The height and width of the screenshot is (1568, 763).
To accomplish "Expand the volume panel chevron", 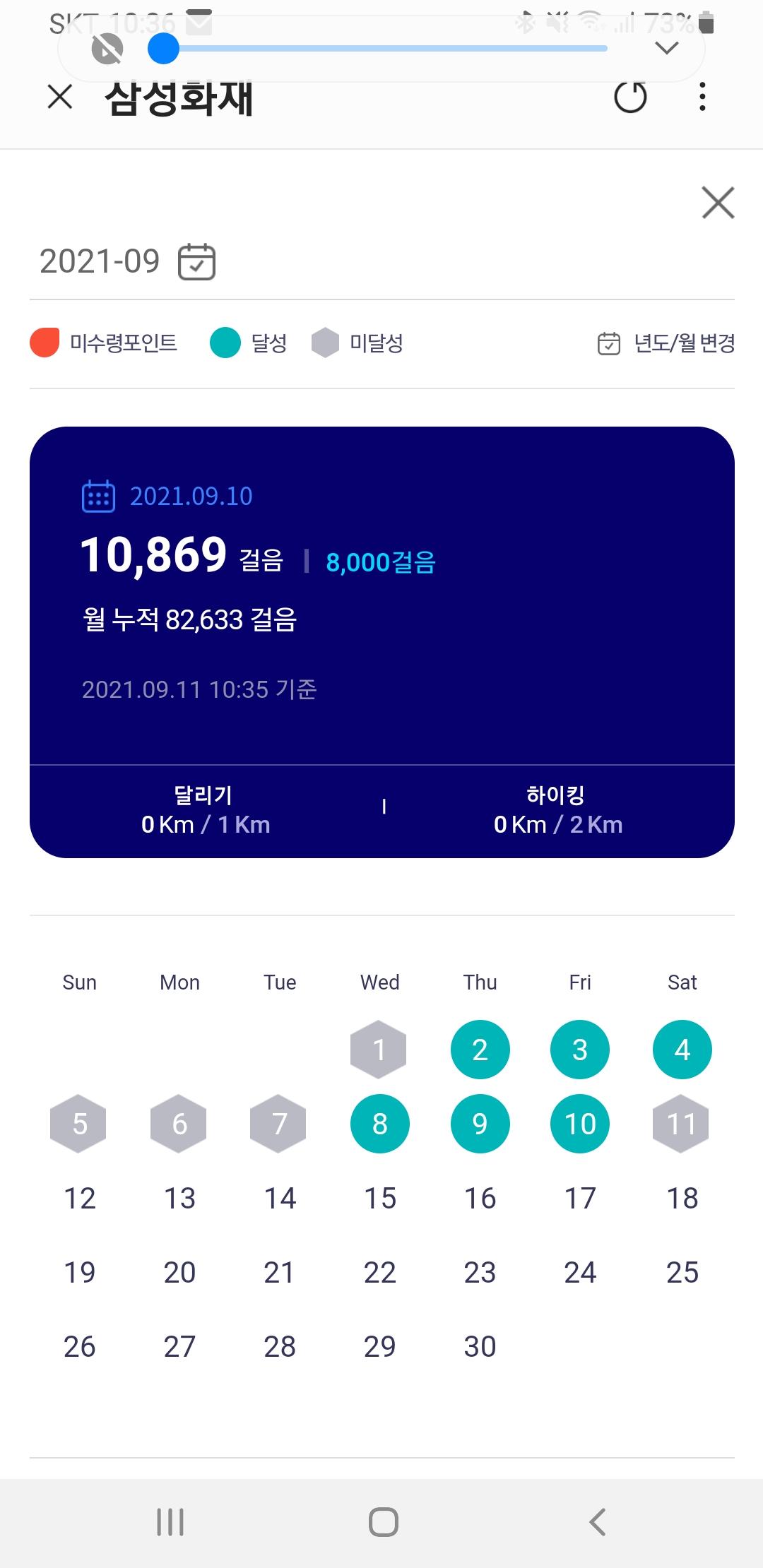I will coord(667,48).
